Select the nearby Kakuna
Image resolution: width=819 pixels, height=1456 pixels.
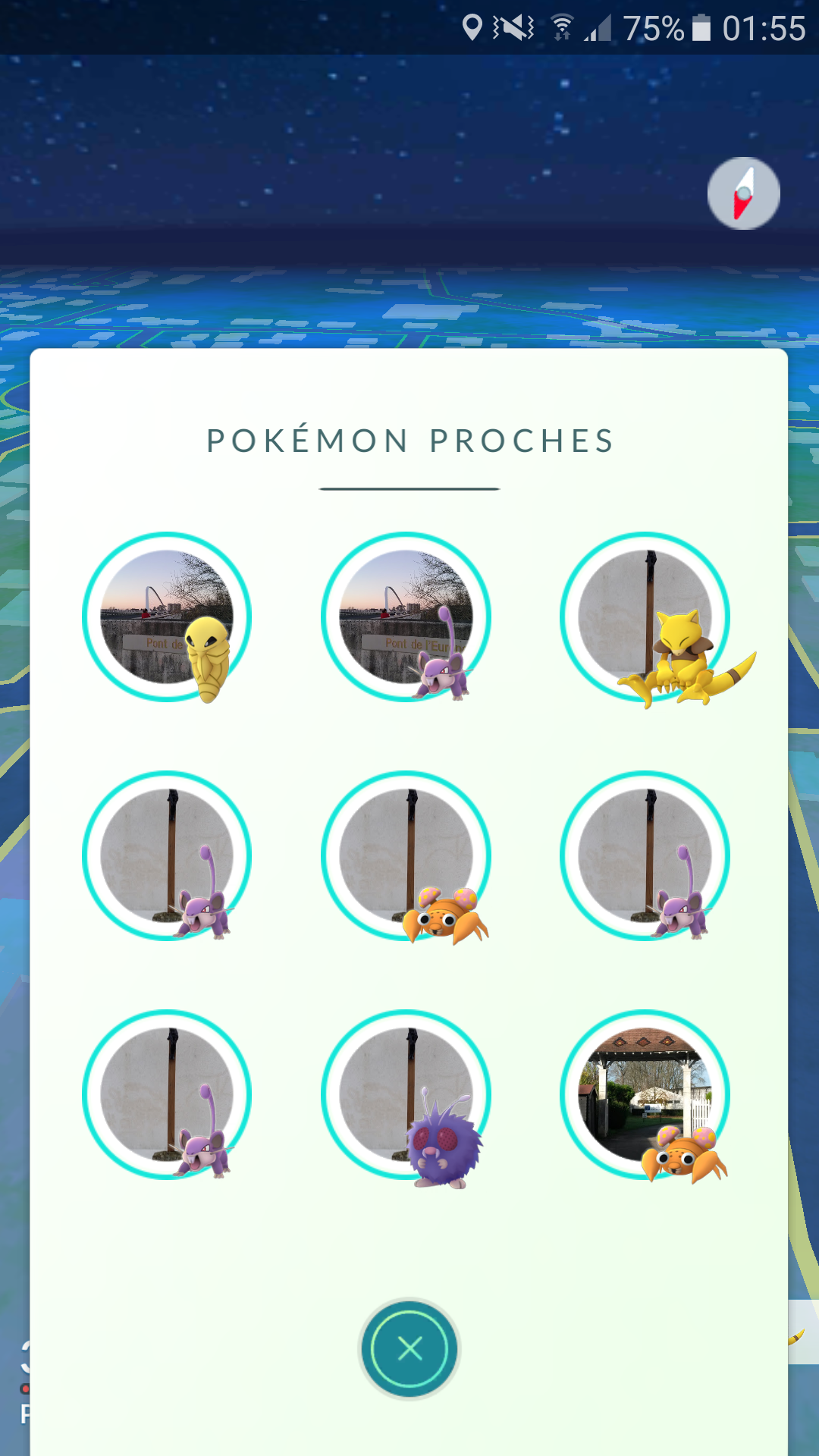(x=167, y=617)
